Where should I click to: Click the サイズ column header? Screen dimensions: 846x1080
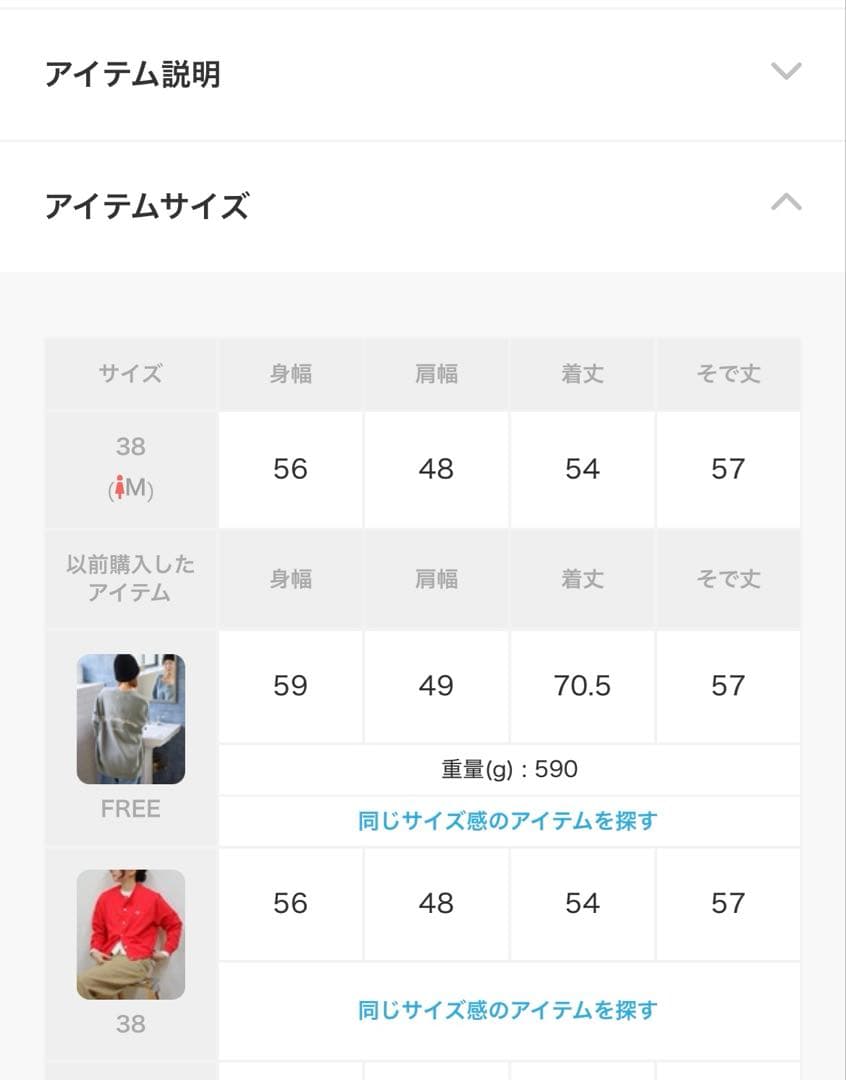[x=130, y=374]
